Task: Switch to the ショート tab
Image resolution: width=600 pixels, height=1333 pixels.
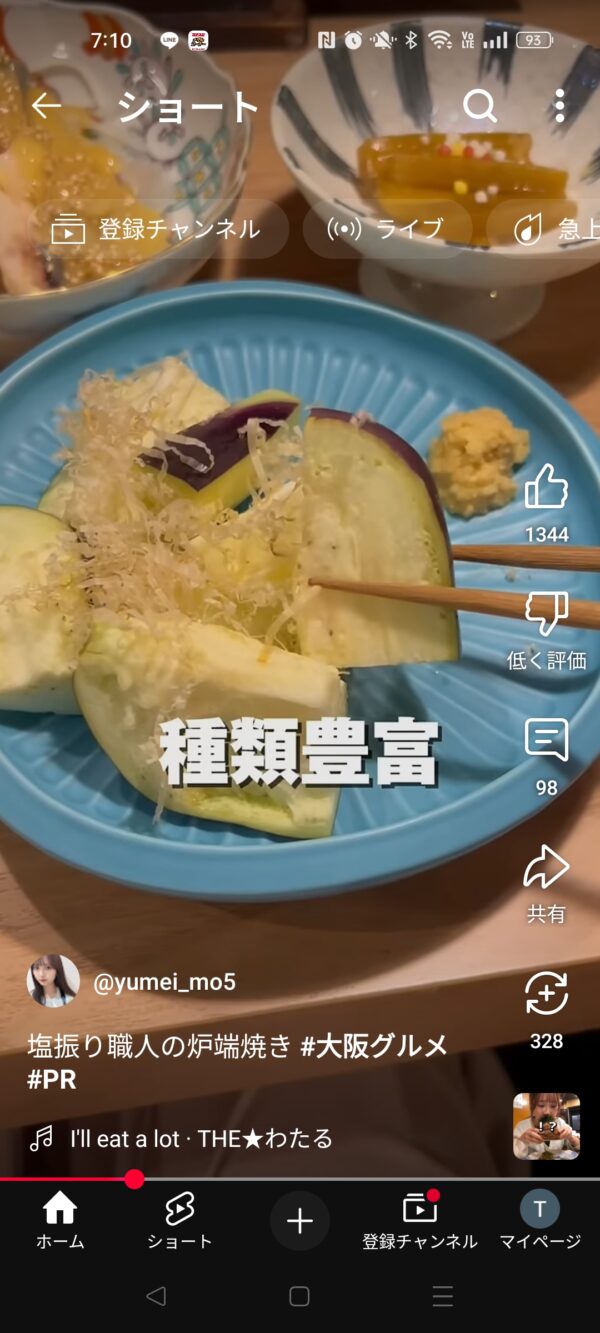Action: (x=180, y=1221)
